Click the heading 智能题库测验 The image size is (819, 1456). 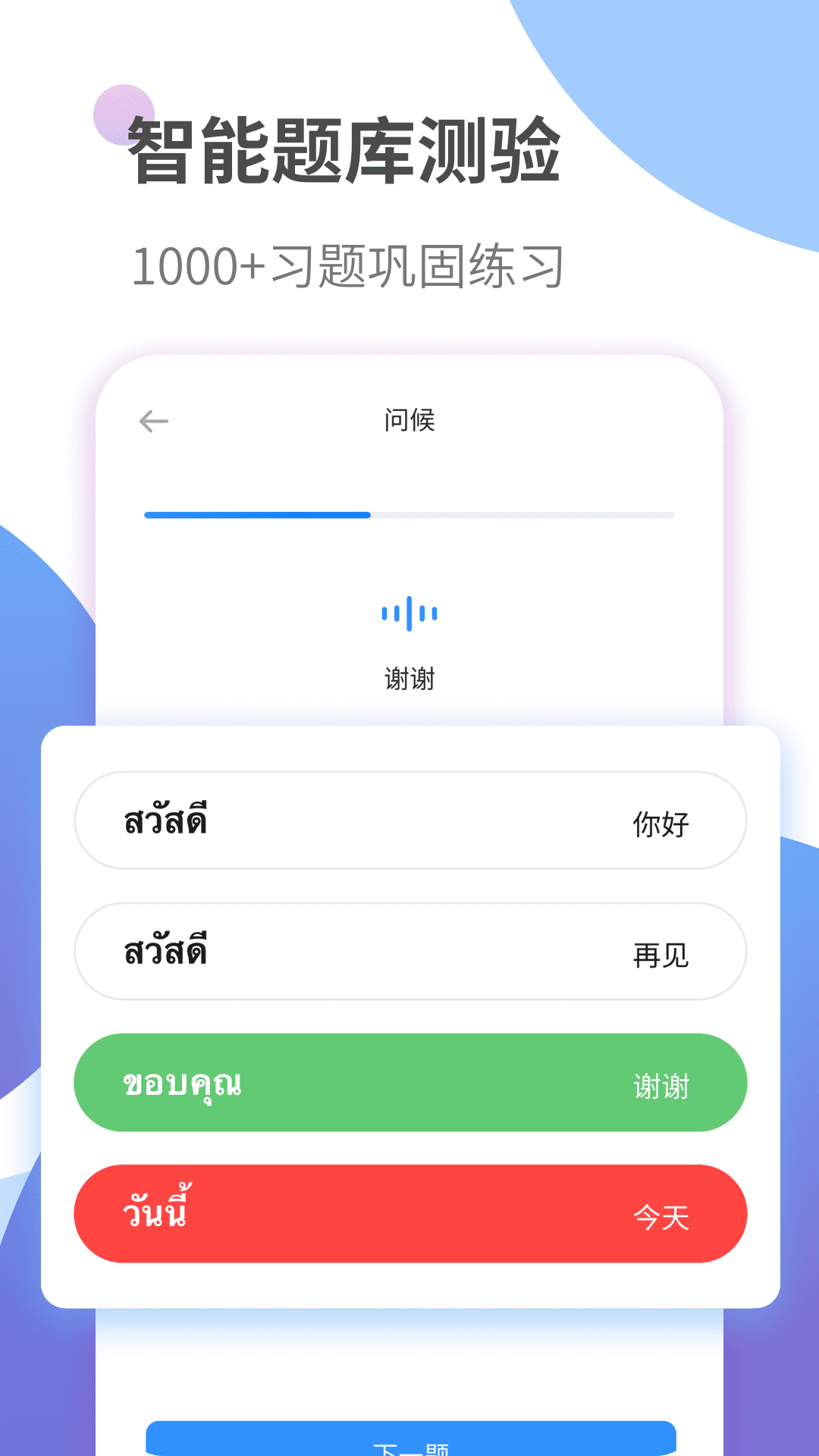345,149
